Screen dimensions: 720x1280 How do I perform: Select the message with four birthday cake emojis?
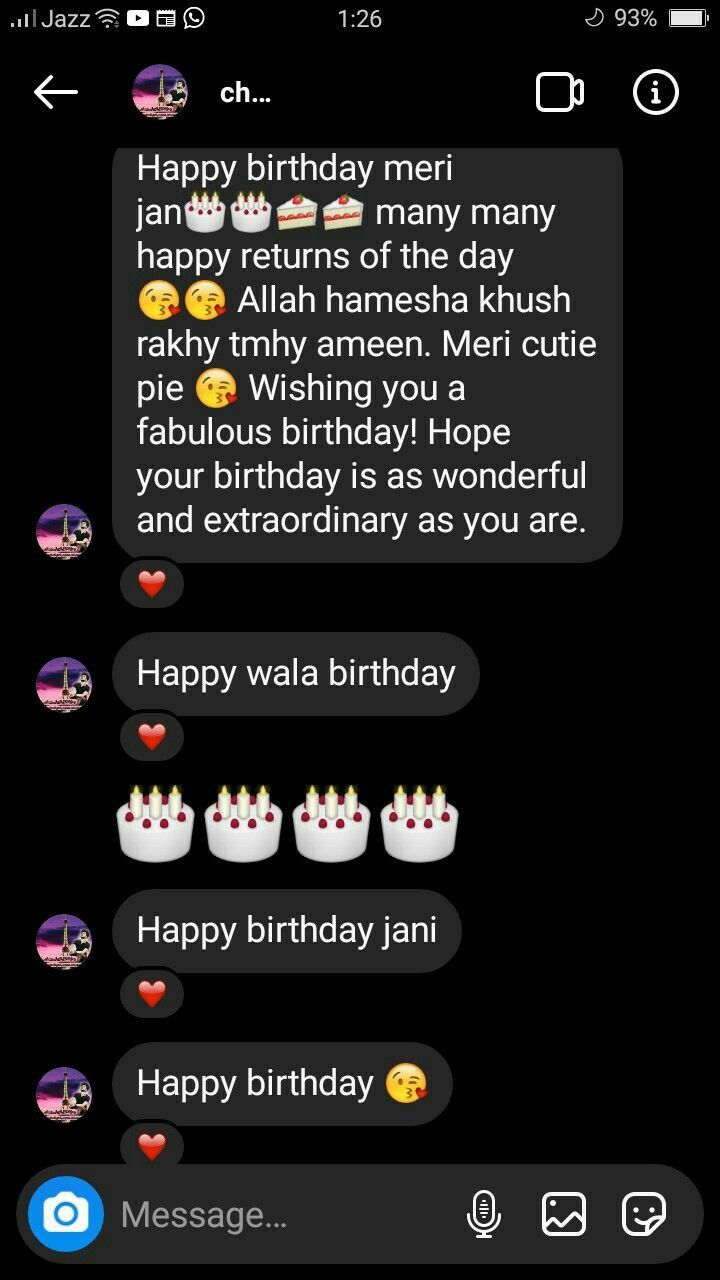pos(287,822)
